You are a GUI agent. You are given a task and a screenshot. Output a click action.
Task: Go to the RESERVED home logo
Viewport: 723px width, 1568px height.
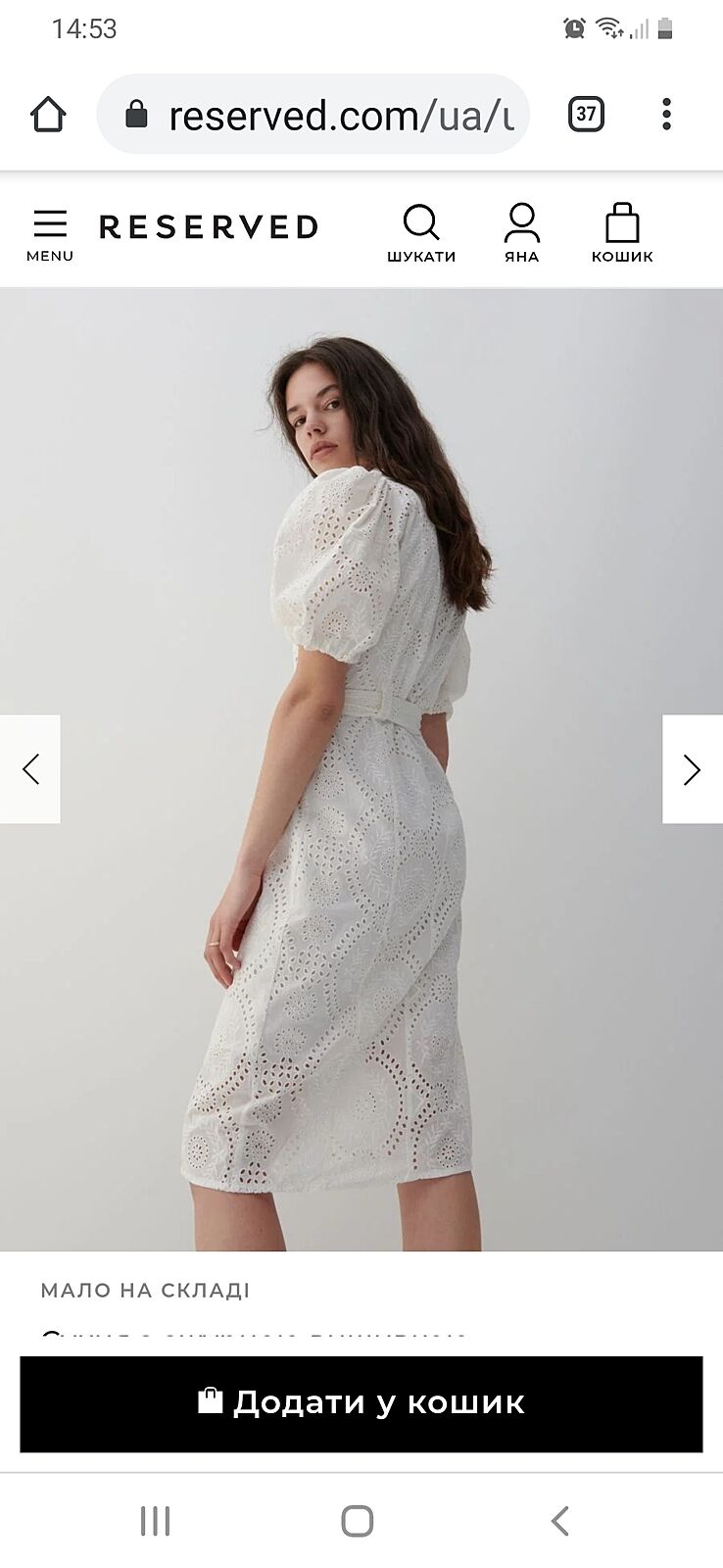(x=209, y=227)
